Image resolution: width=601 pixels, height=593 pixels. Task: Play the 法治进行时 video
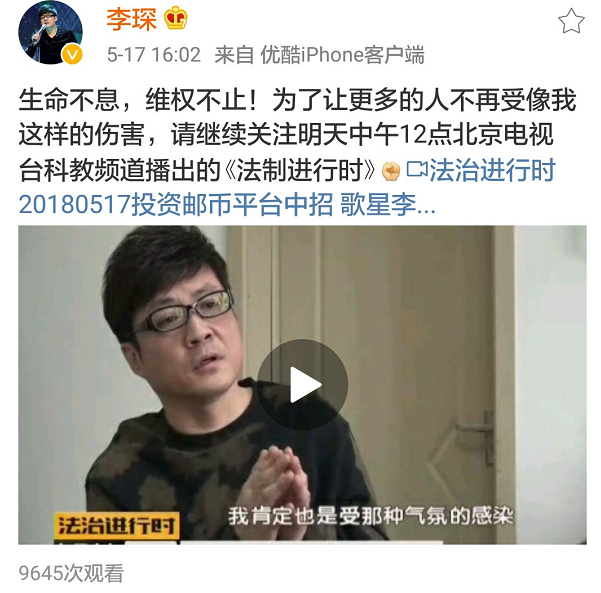tap(302, 384)
